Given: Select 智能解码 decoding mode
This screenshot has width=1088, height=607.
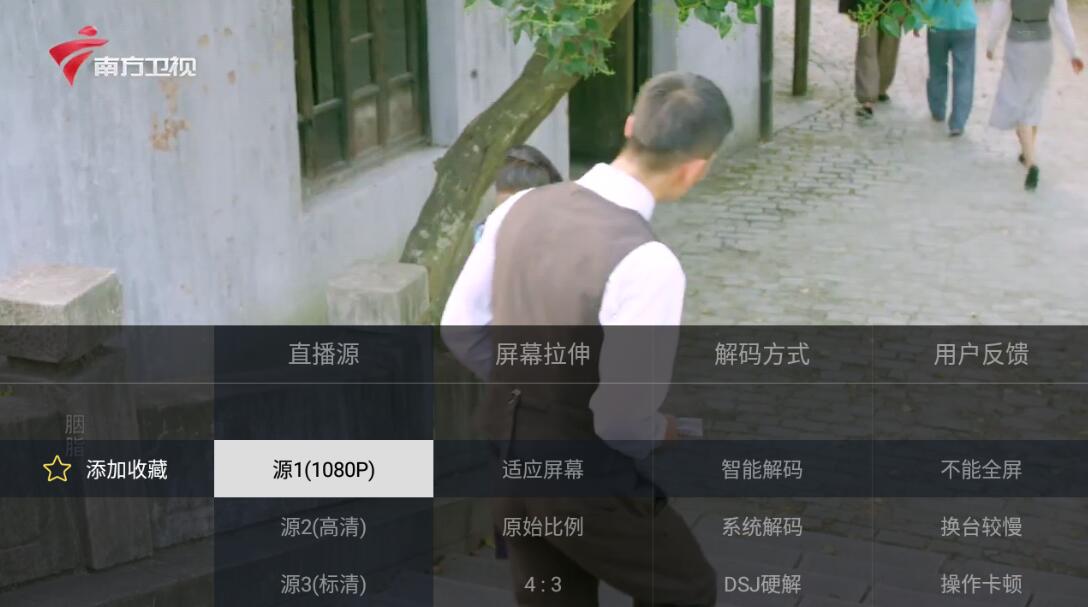Looking at the screenshot, I should [x=761, y=469].
